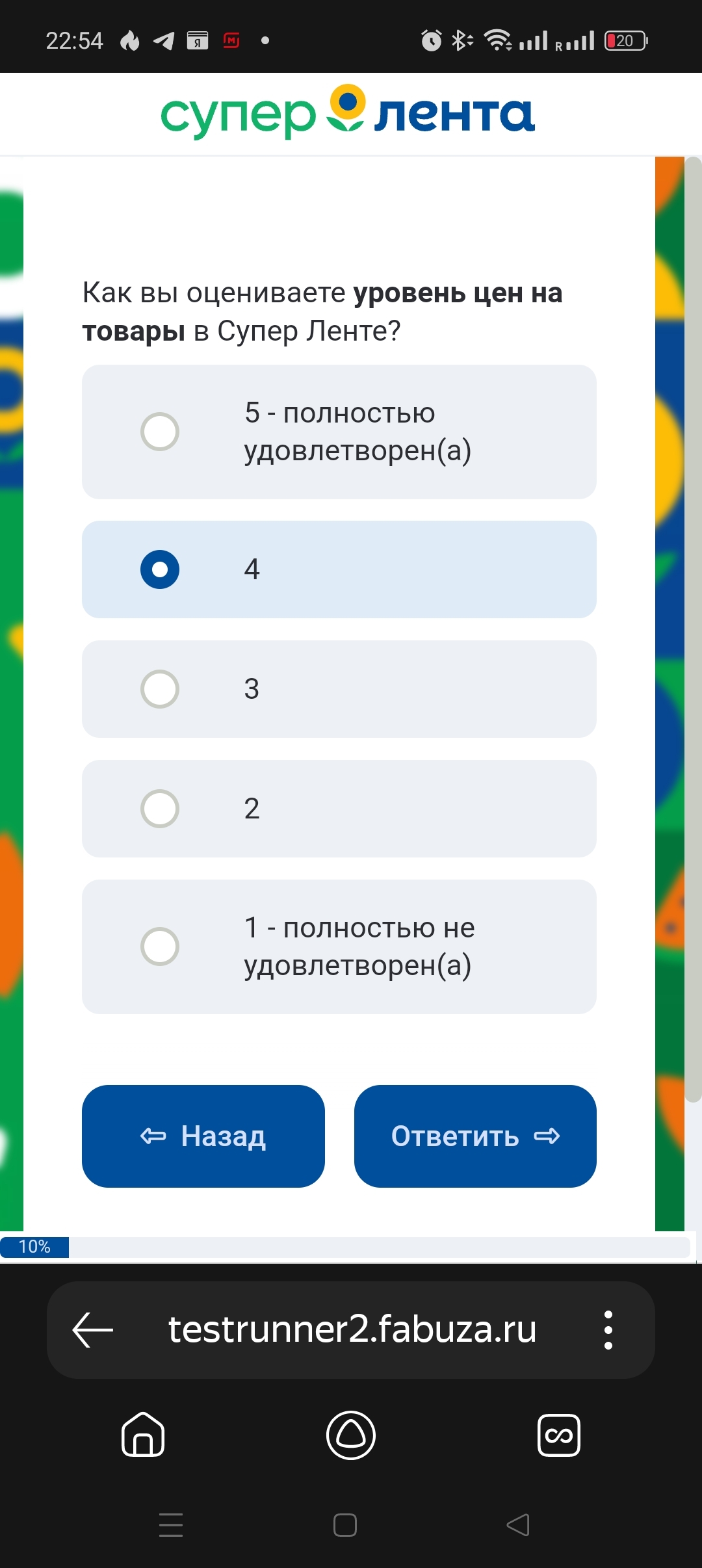Go to previous question with Назад
This screenshot has width=702, height=1568.
click(x=203, y=1136)
